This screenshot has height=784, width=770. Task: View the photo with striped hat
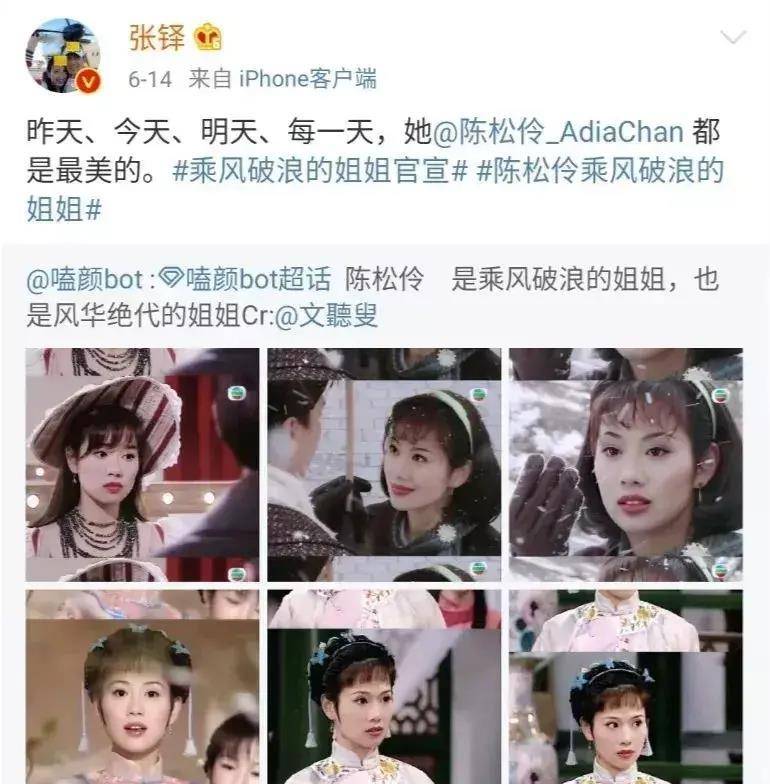pyautogui.click(x=142, y=465)
